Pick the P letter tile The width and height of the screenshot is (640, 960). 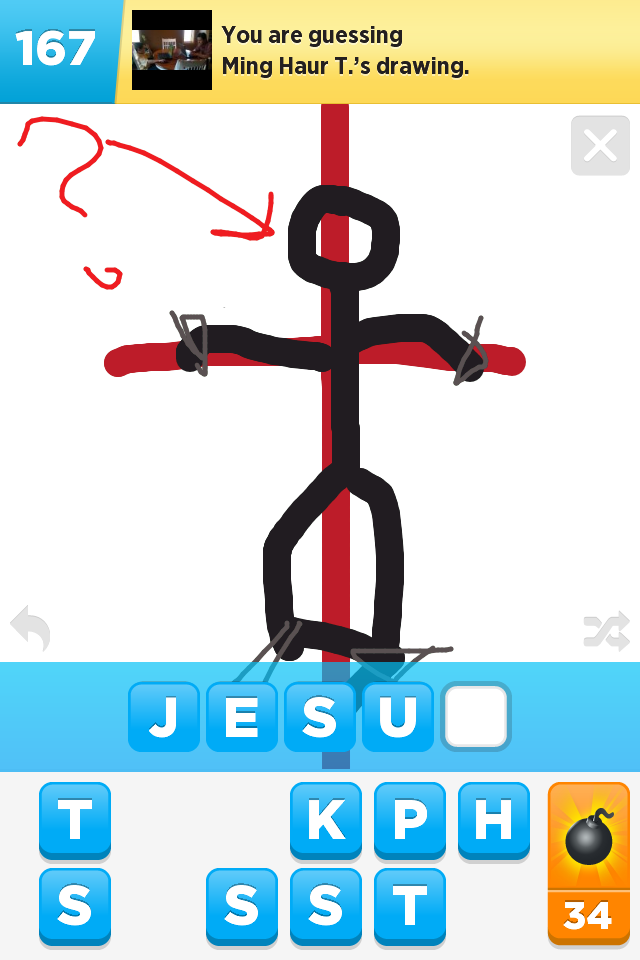click(410, 819)
